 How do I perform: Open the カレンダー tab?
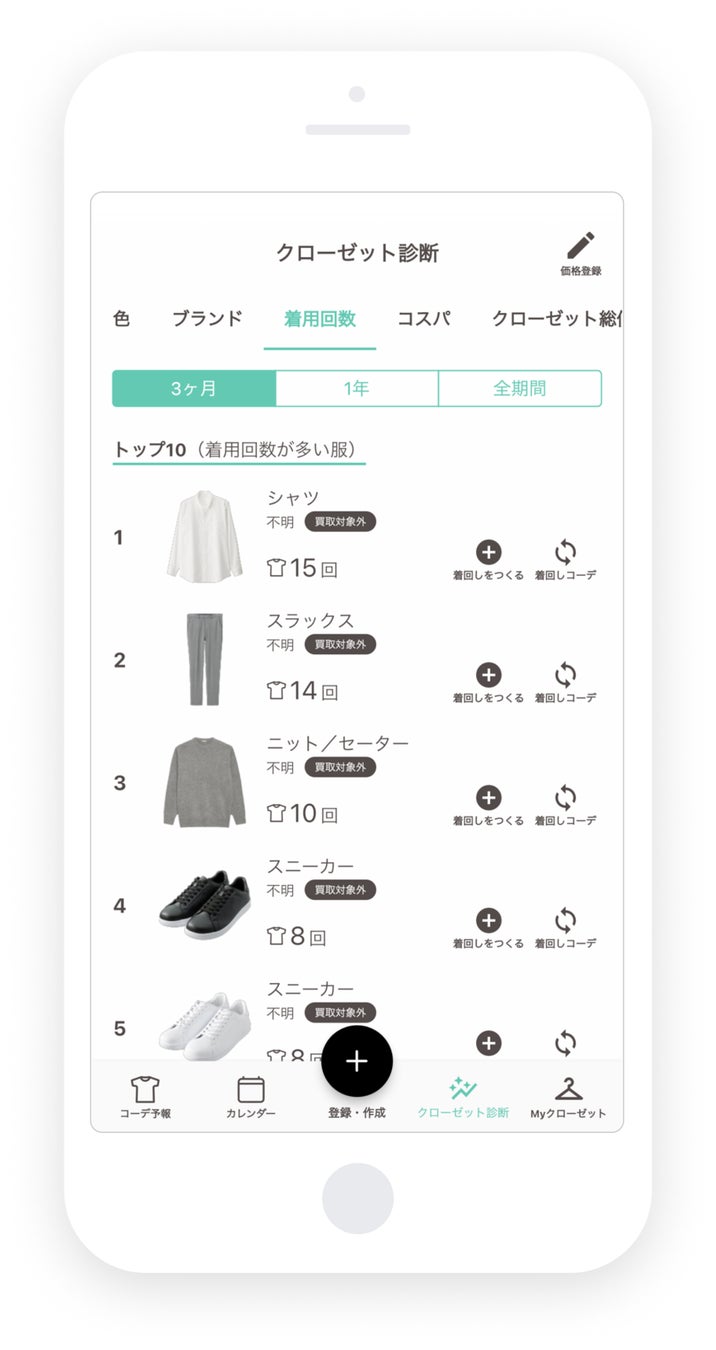pos(250,1097)
